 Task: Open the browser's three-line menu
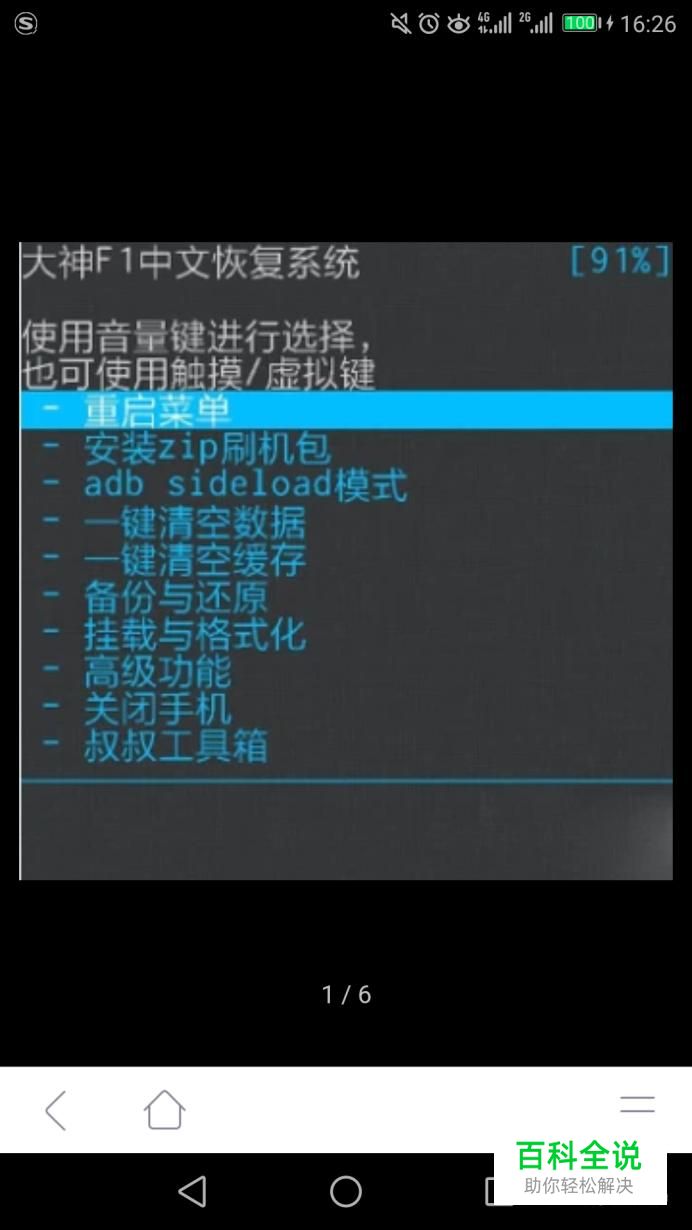point(637,1105)
